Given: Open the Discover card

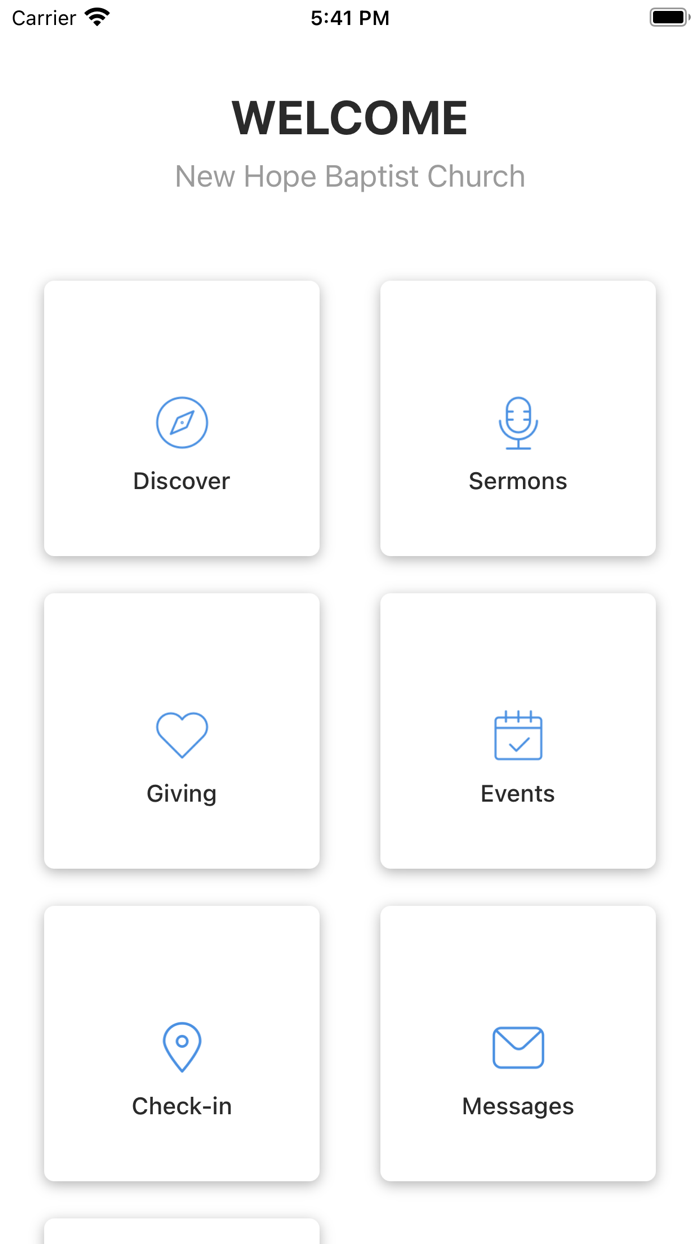Looking at the screenshot, I should click(x=182, y=418).
